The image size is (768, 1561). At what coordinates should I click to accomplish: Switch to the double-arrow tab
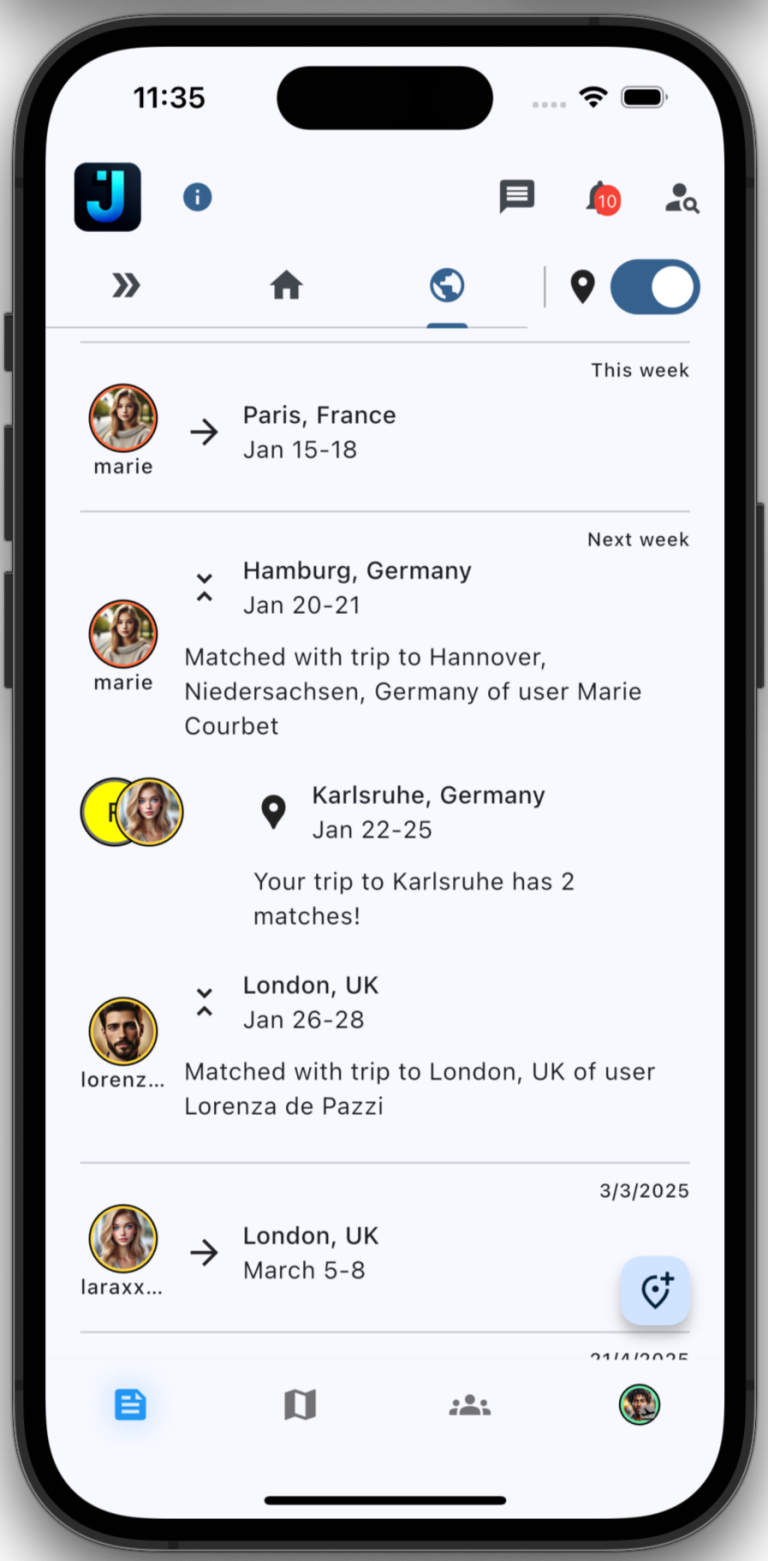point(125,287)
